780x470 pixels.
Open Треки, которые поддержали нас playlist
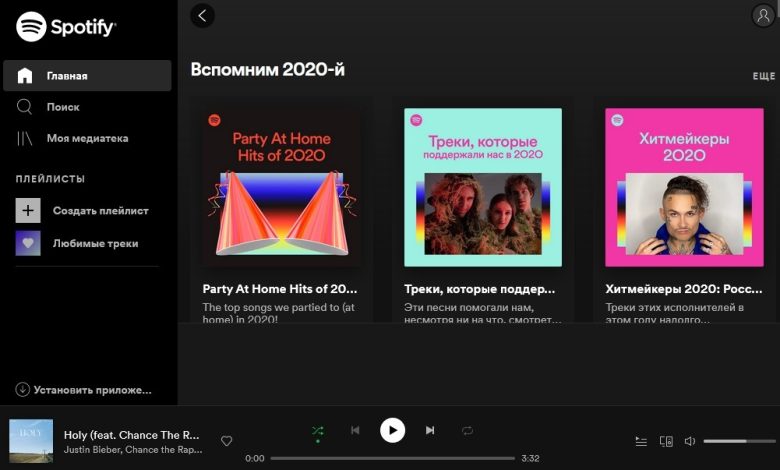483,187
